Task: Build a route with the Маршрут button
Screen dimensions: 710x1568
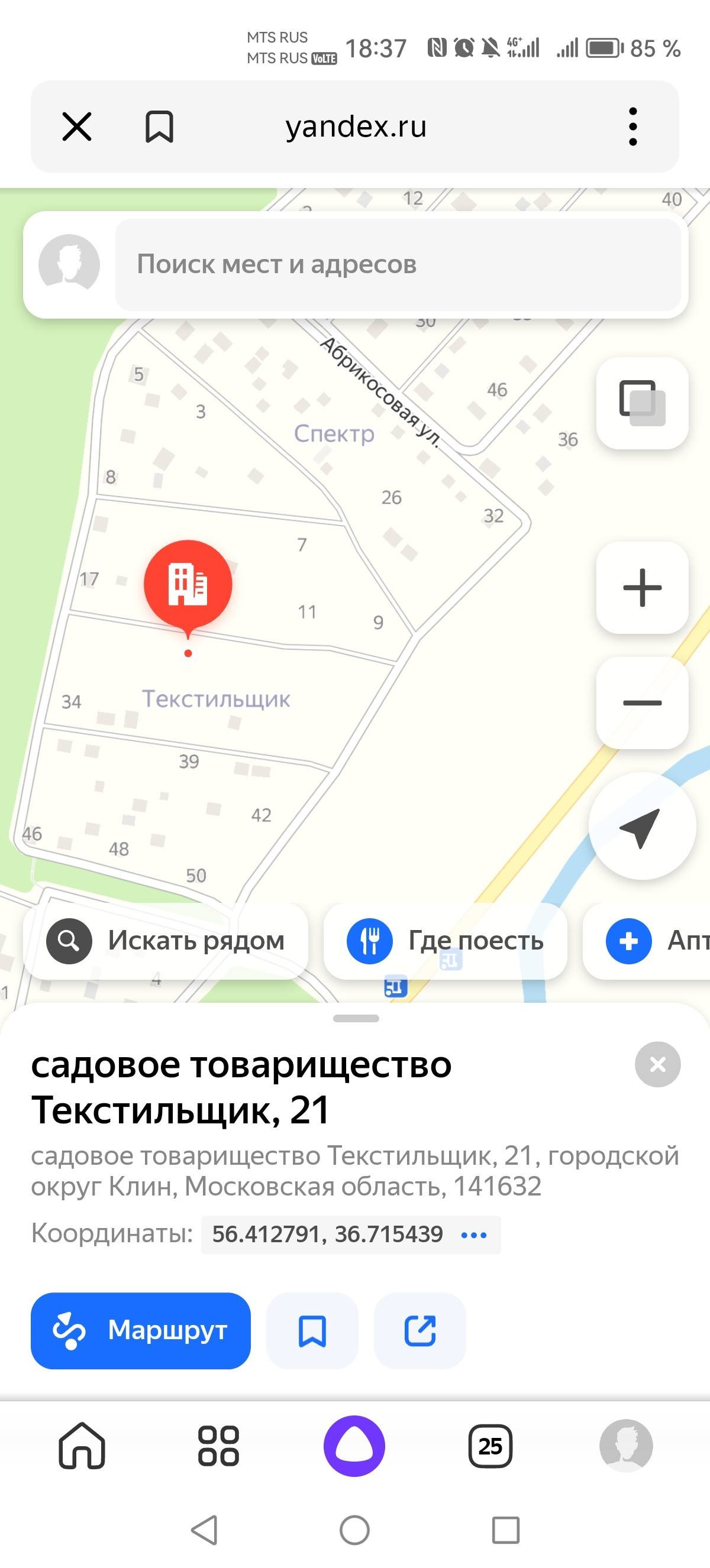Action: pos(141,1330)
